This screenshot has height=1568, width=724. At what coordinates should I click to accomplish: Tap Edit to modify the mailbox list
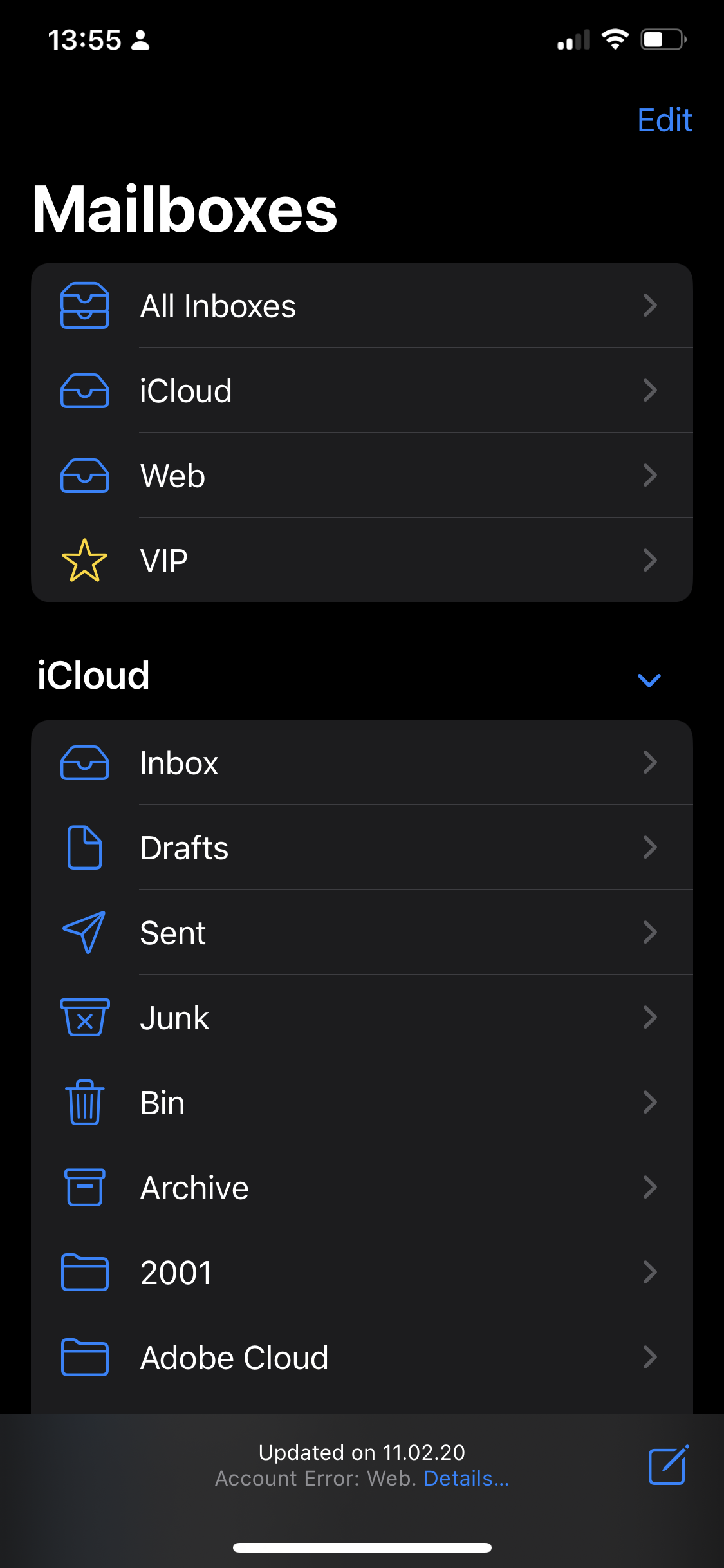point(664,120)
